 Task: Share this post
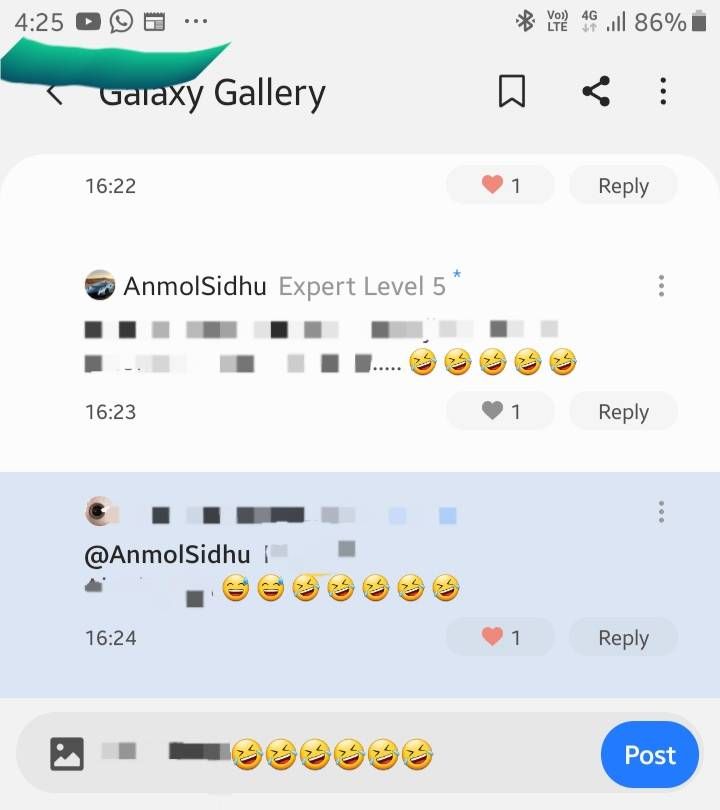pyautogui.click(x=596, y=92)
